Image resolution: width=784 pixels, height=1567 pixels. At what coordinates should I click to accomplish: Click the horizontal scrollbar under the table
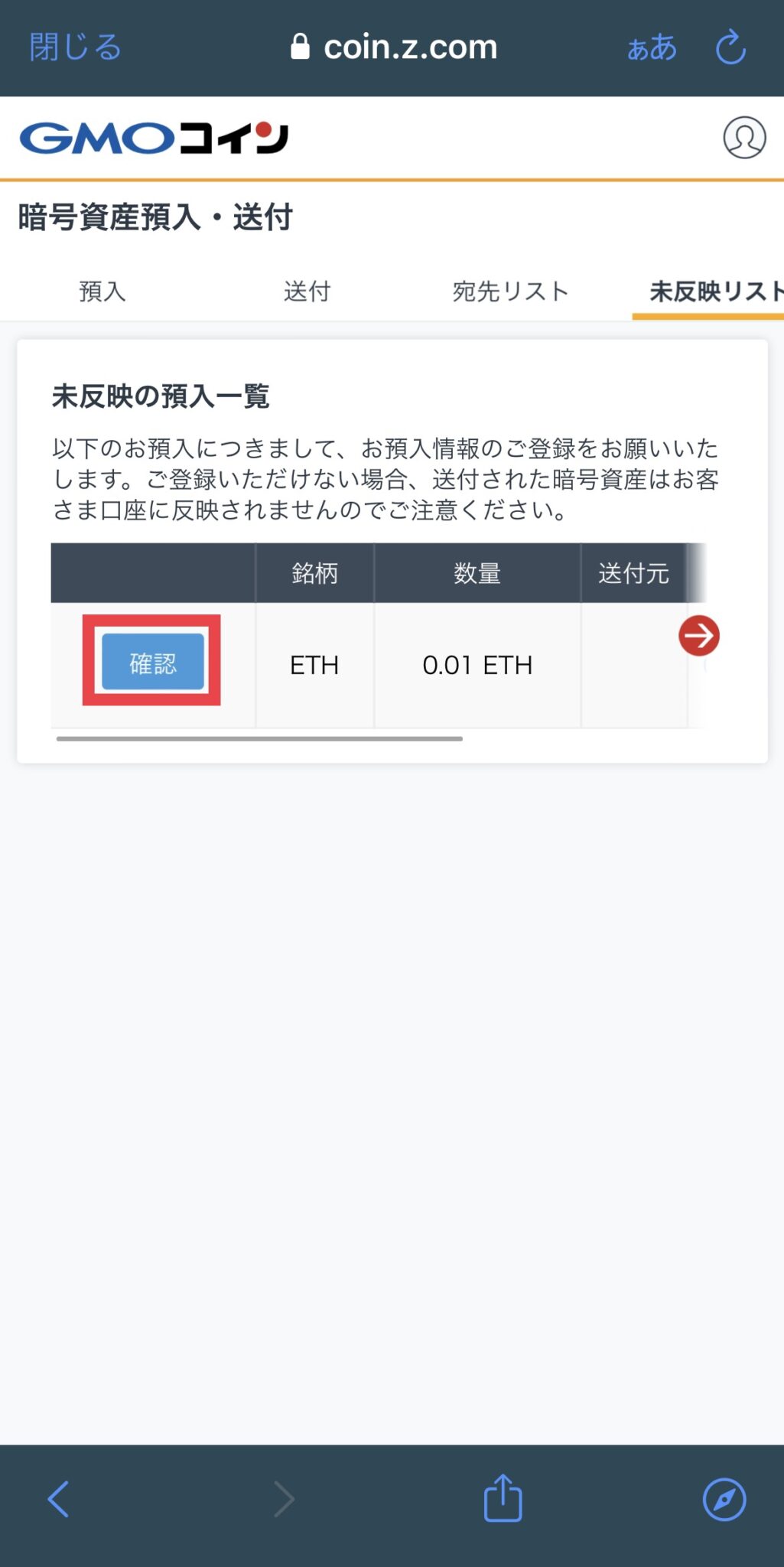click(x=260, y=741)
